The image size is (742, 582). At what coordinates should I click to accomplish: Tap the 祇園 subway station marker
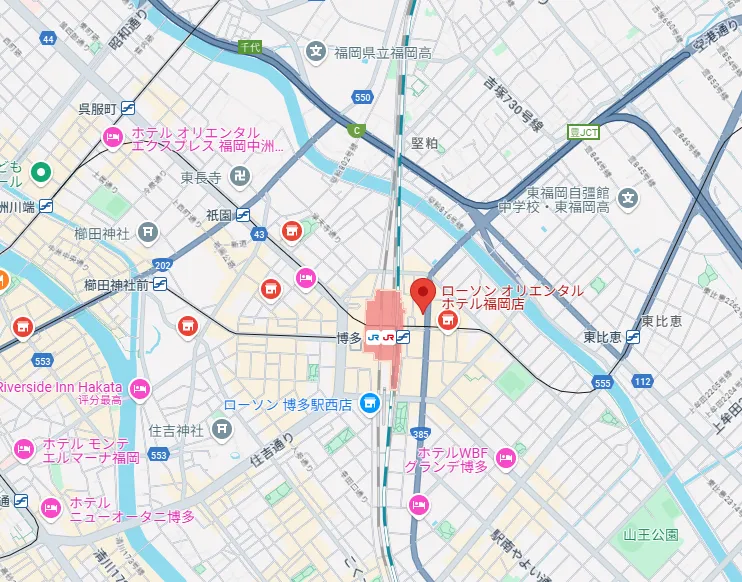click(x=243, y=214)
